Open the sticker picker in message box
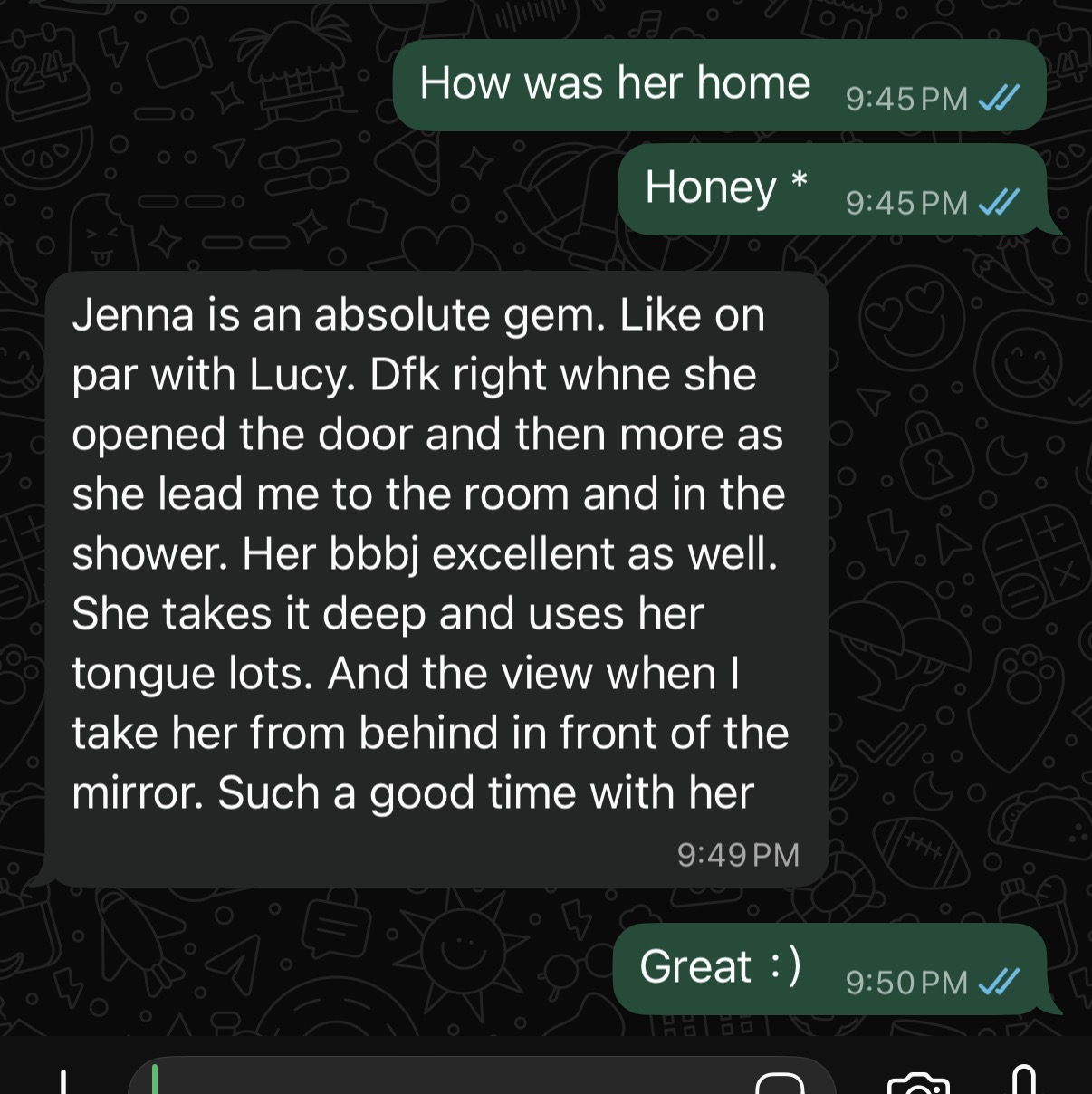Image resolution: width=1092 pixels, height=1094 pixels. (x=780, y=1083)
